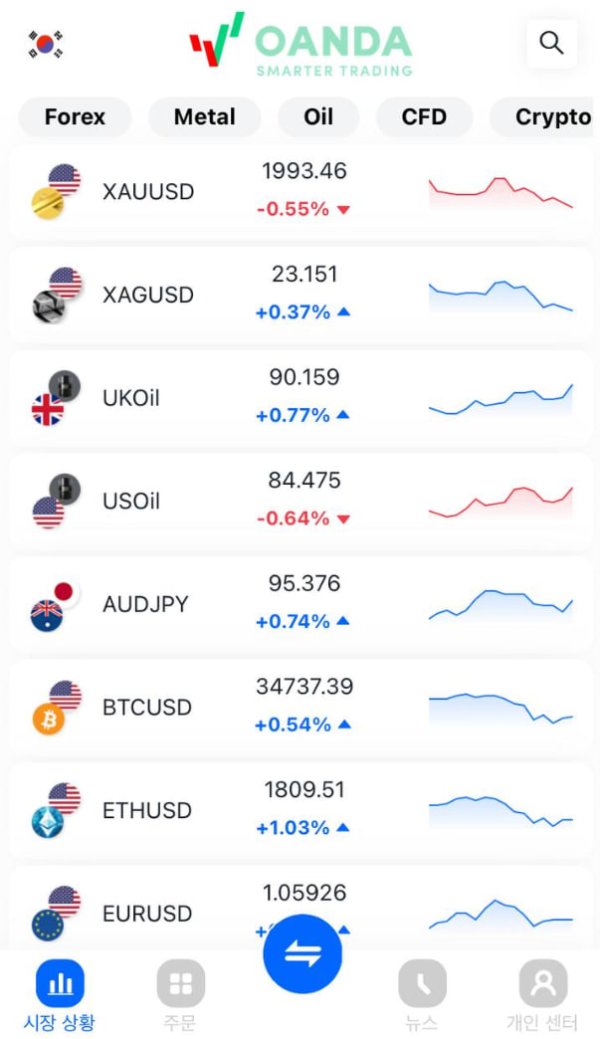Open the search icon
This screenshot has width=600, height=1039.
click(x=551, y=44)
